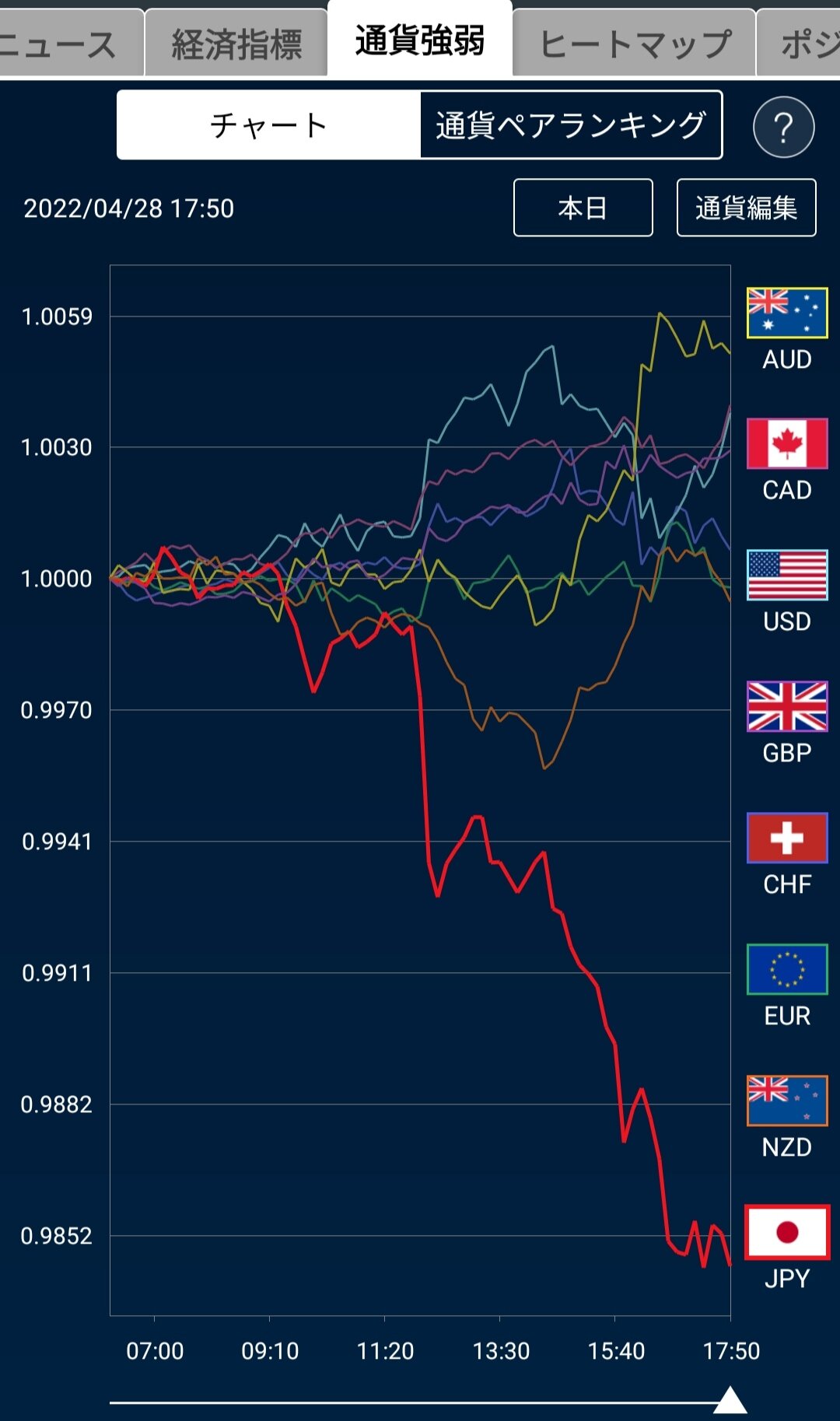Open the partially visible ポジ tab
This screenshot has width=840, height=1421.
click(799, 43)
